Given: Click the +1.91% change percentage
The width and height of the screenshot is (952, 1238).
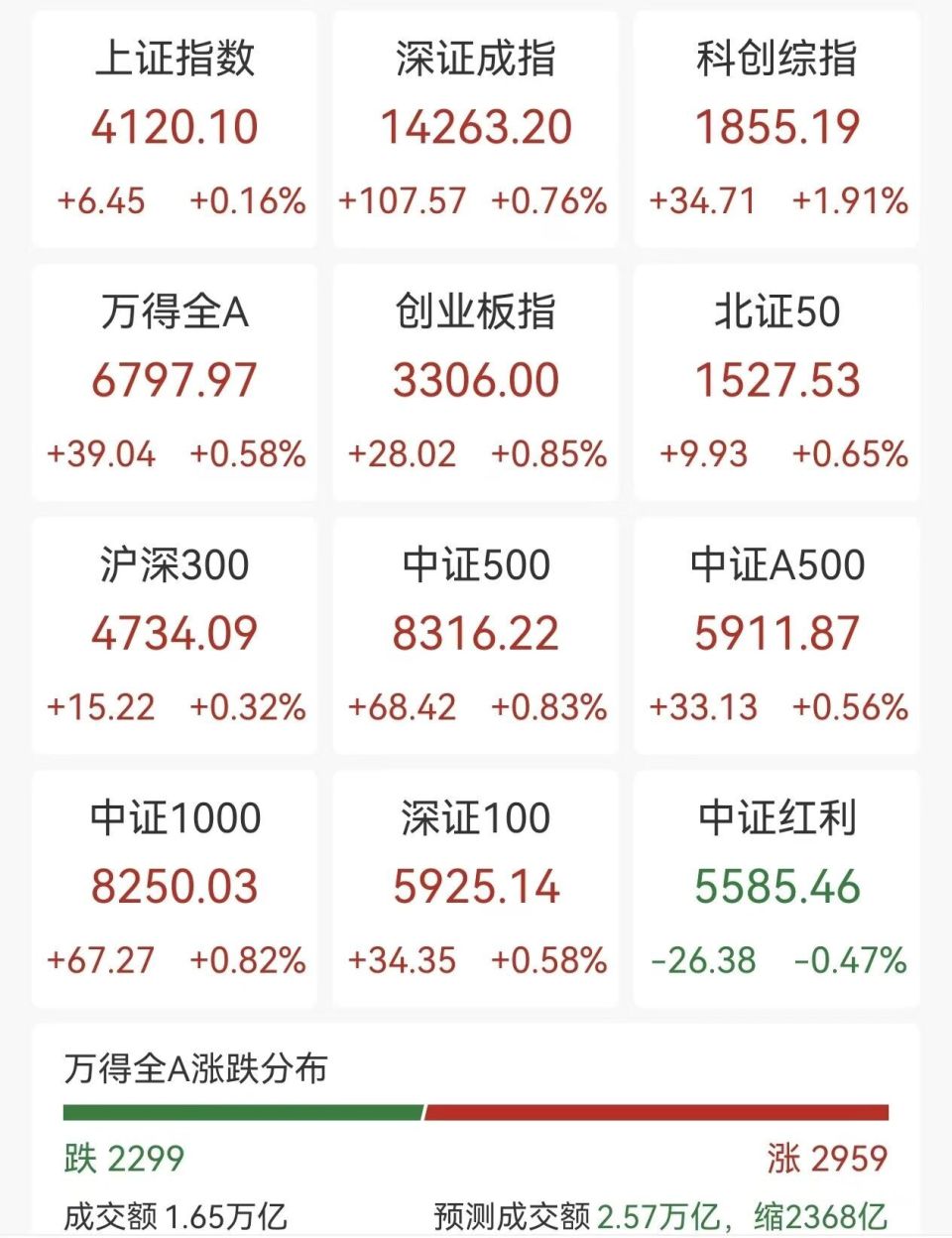Looking at the screenshot, I should click(x=849, y=201).
